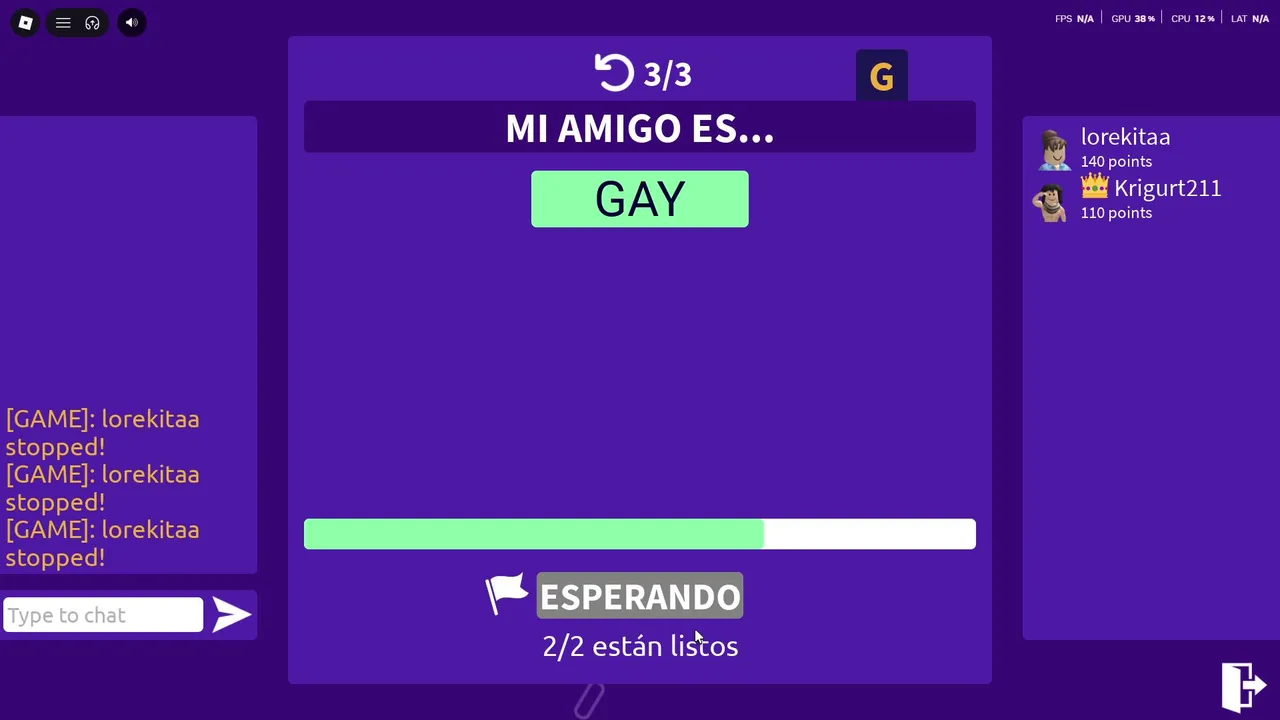The height and width of the screenshot is (720, 1280).
Task: Open Krigurt211's player entry
Action: tap(1150, 198)
